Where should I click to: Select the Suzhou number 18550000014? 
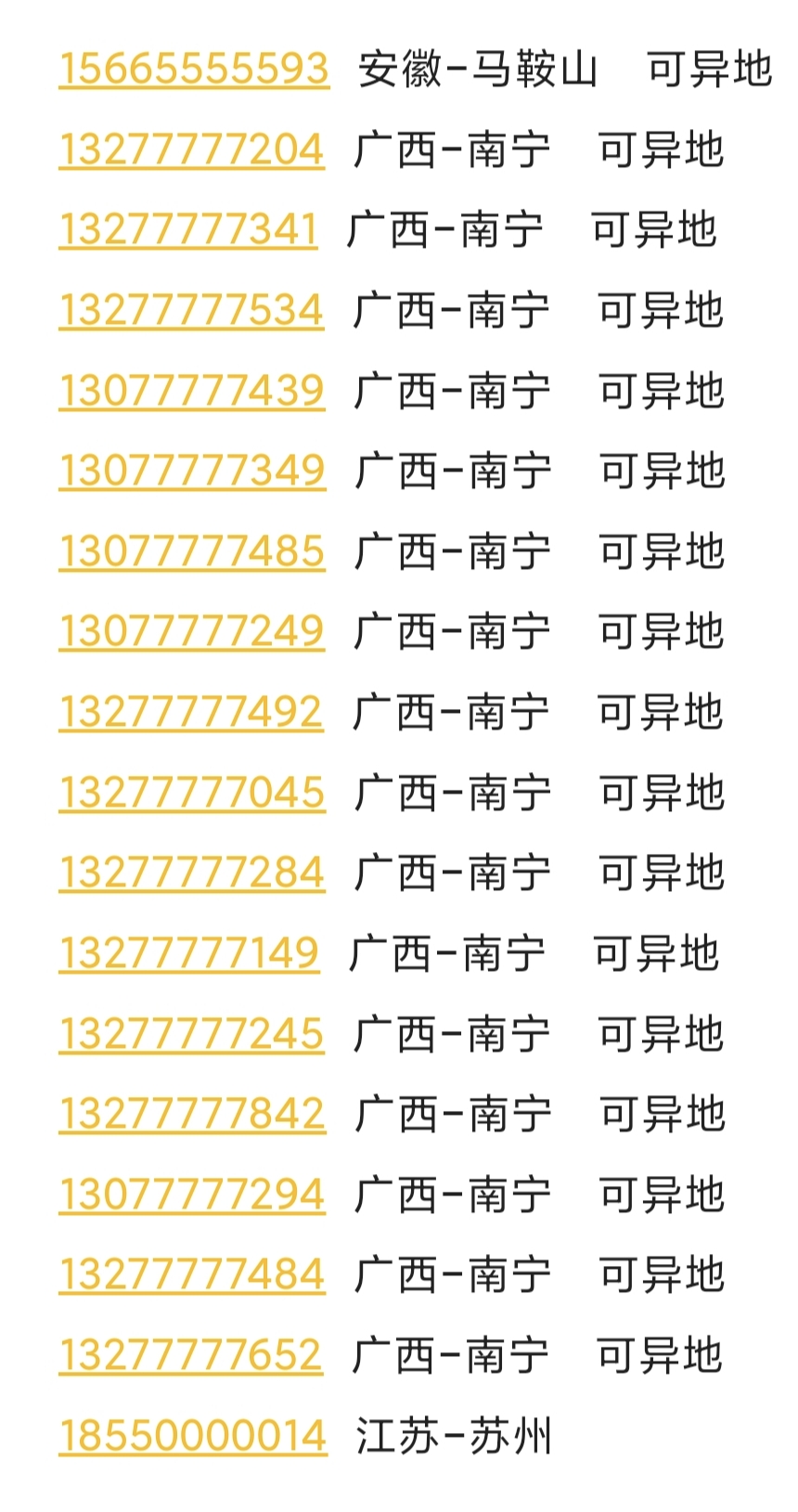[x=193, y=1437]
